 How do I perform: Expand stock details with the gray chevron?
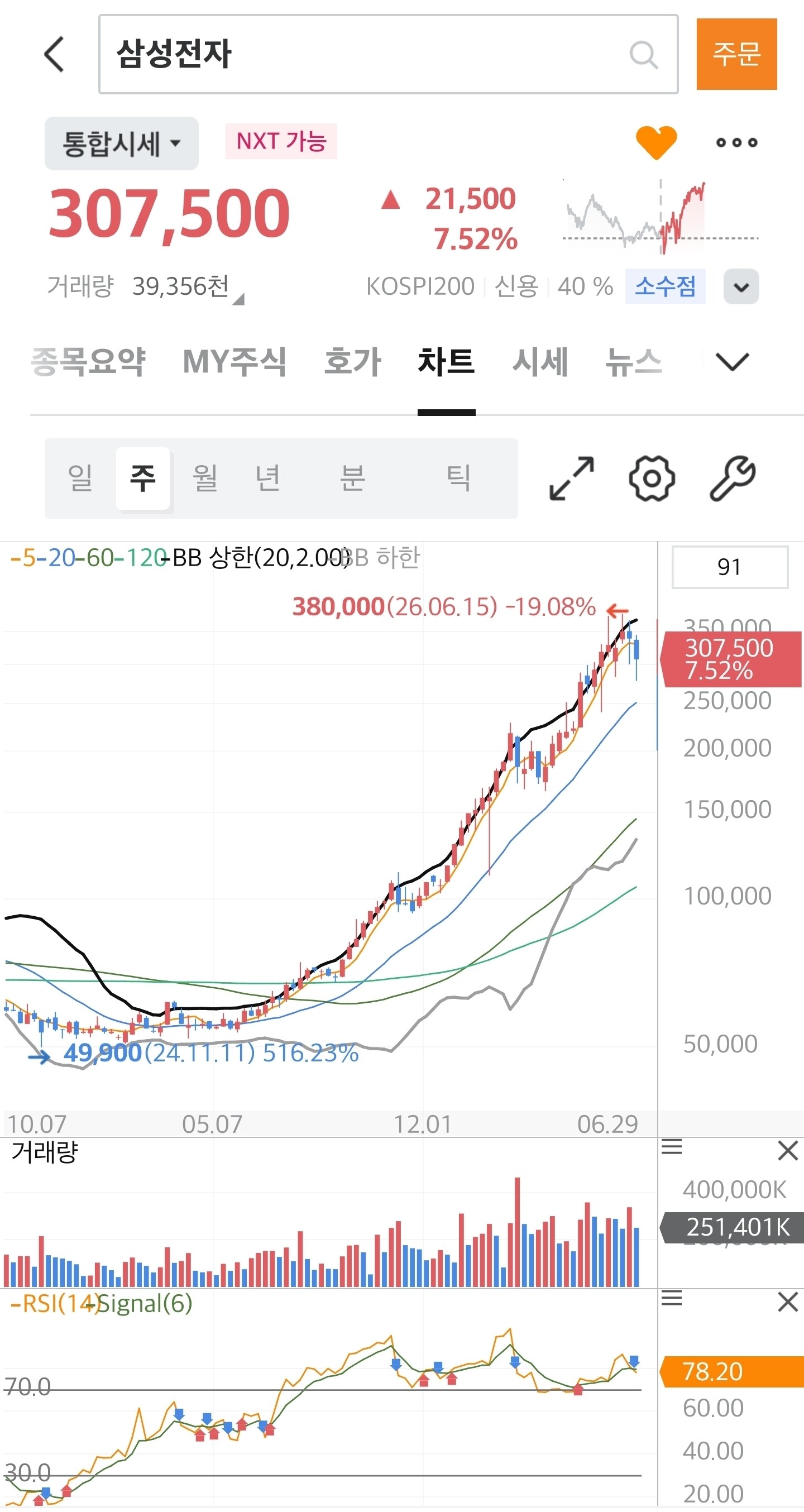[x=741, y=286]
